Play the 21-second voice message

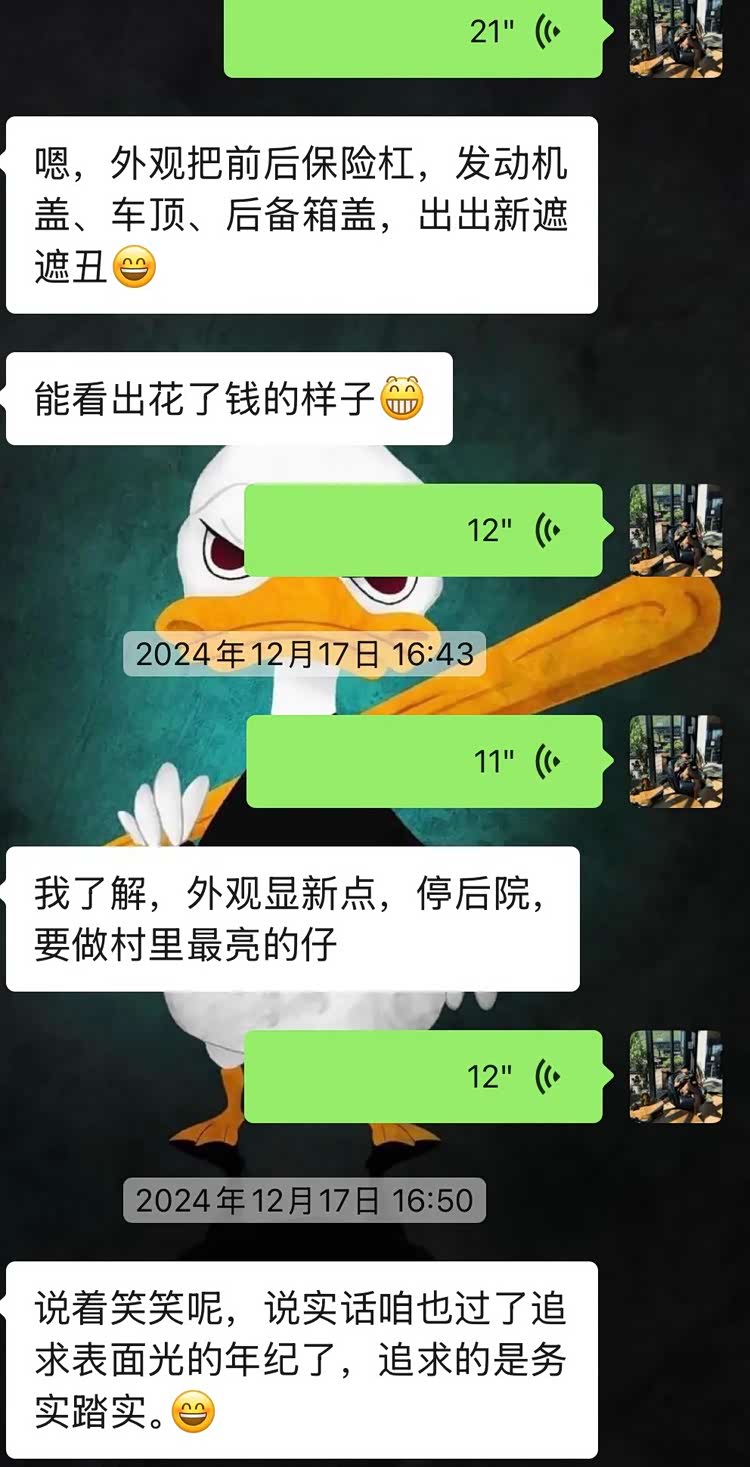413,34
